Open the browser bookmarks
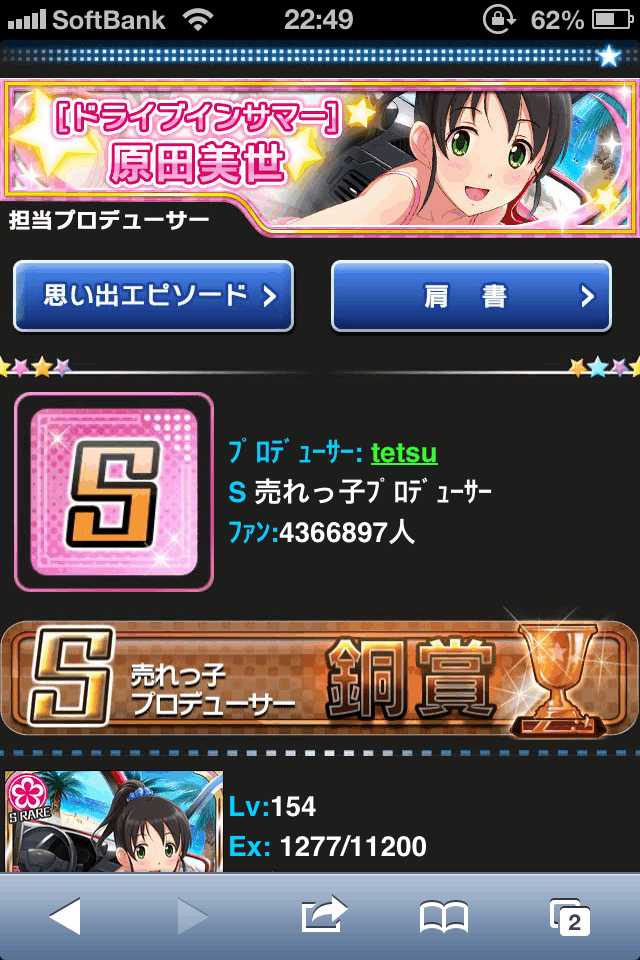Viewport: 640px width, 960px height. pos(444,915)
